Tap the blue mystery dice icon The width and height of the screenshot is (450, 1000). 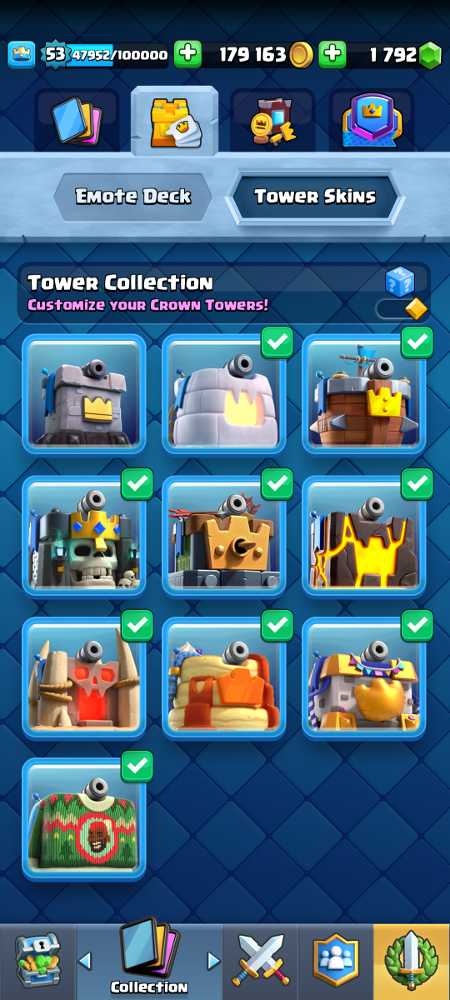[400, 282]
